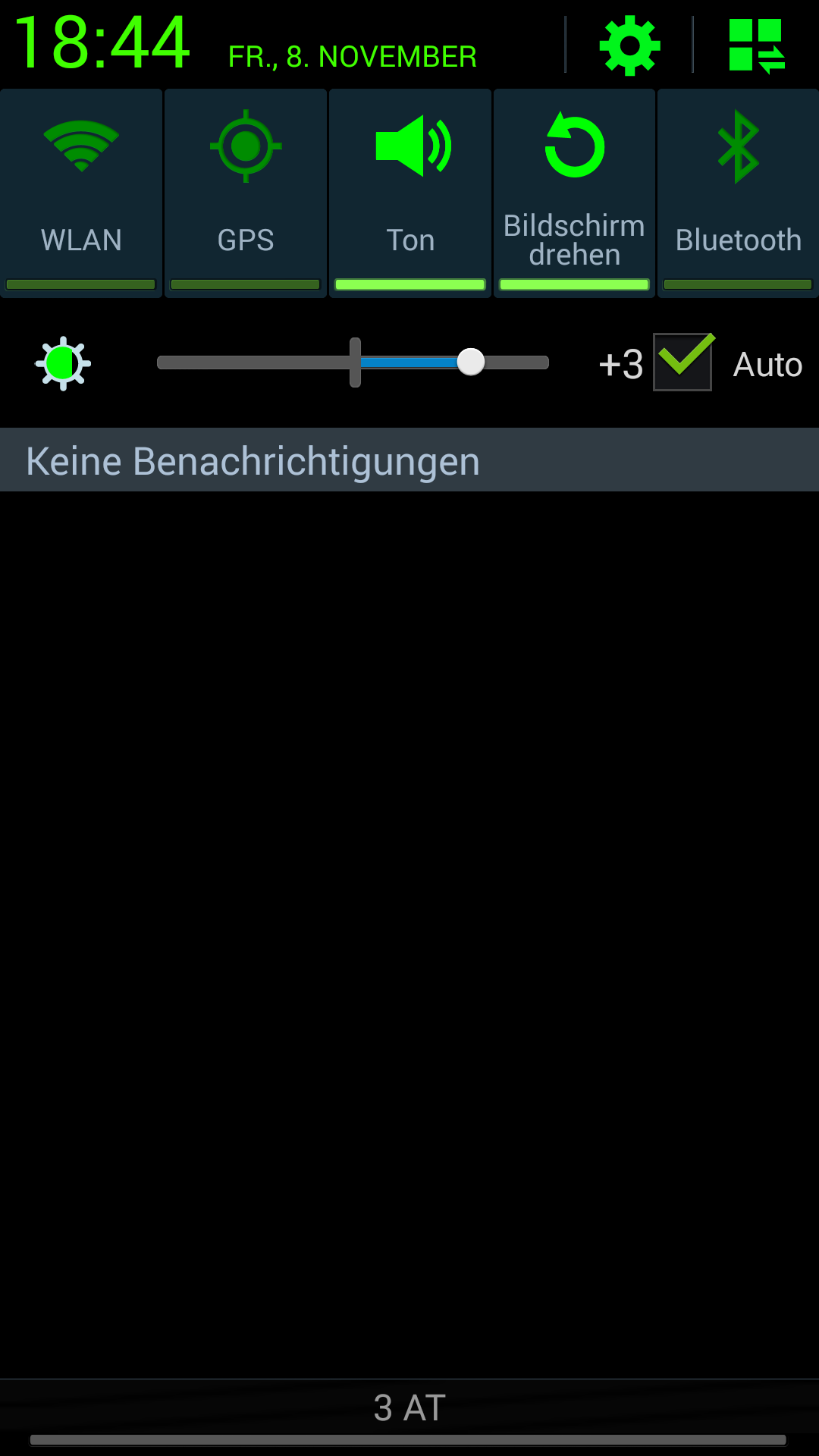Open settings via the gear icon
This screenshot has width=819, height=1456.
click(629, 46)
